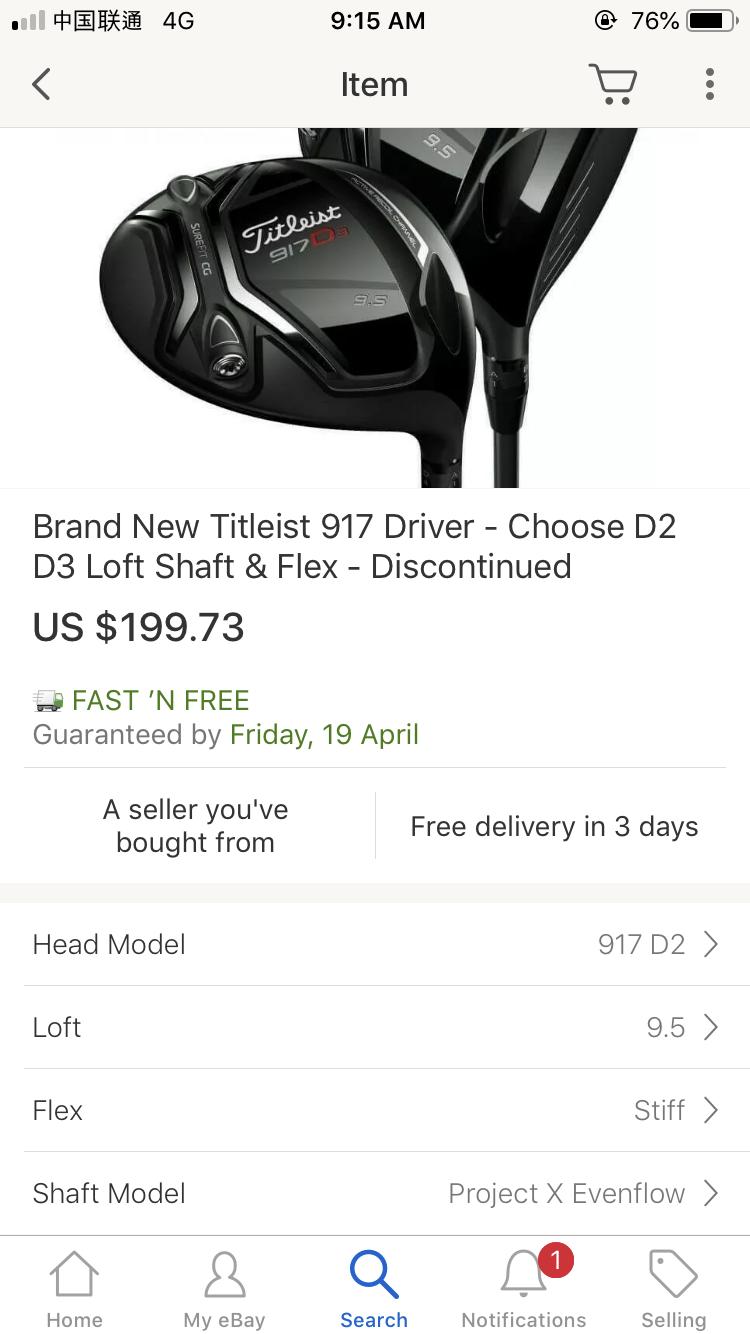The width and height of the screenshot is (750, 1334).
Task: Select a different Shaft Model
Action: 375,1193
